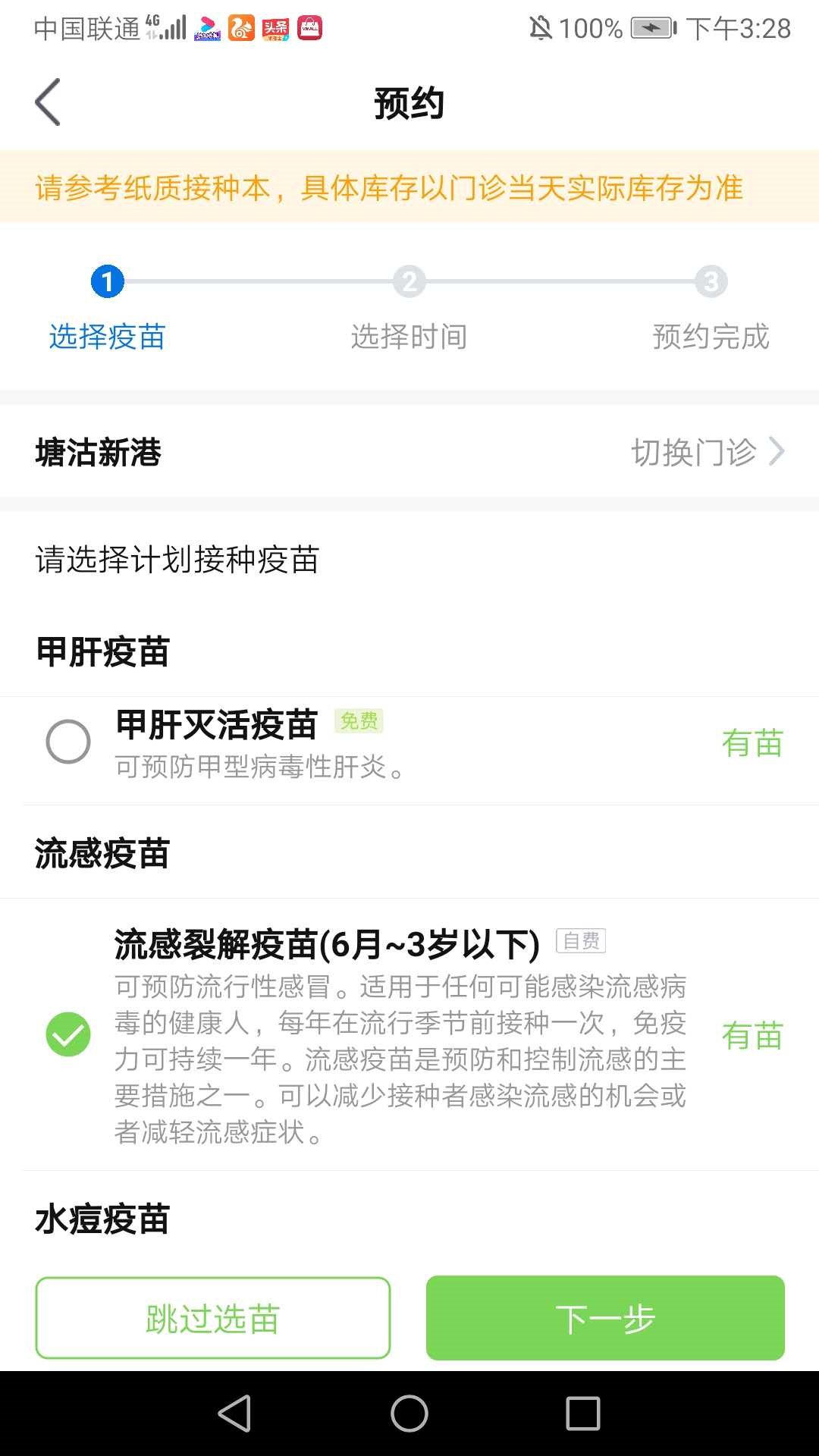This screenshot has height=1456, width=819.
Task: Open 切换门诊 to switch clinic
Action: click(x=707, y=452)
